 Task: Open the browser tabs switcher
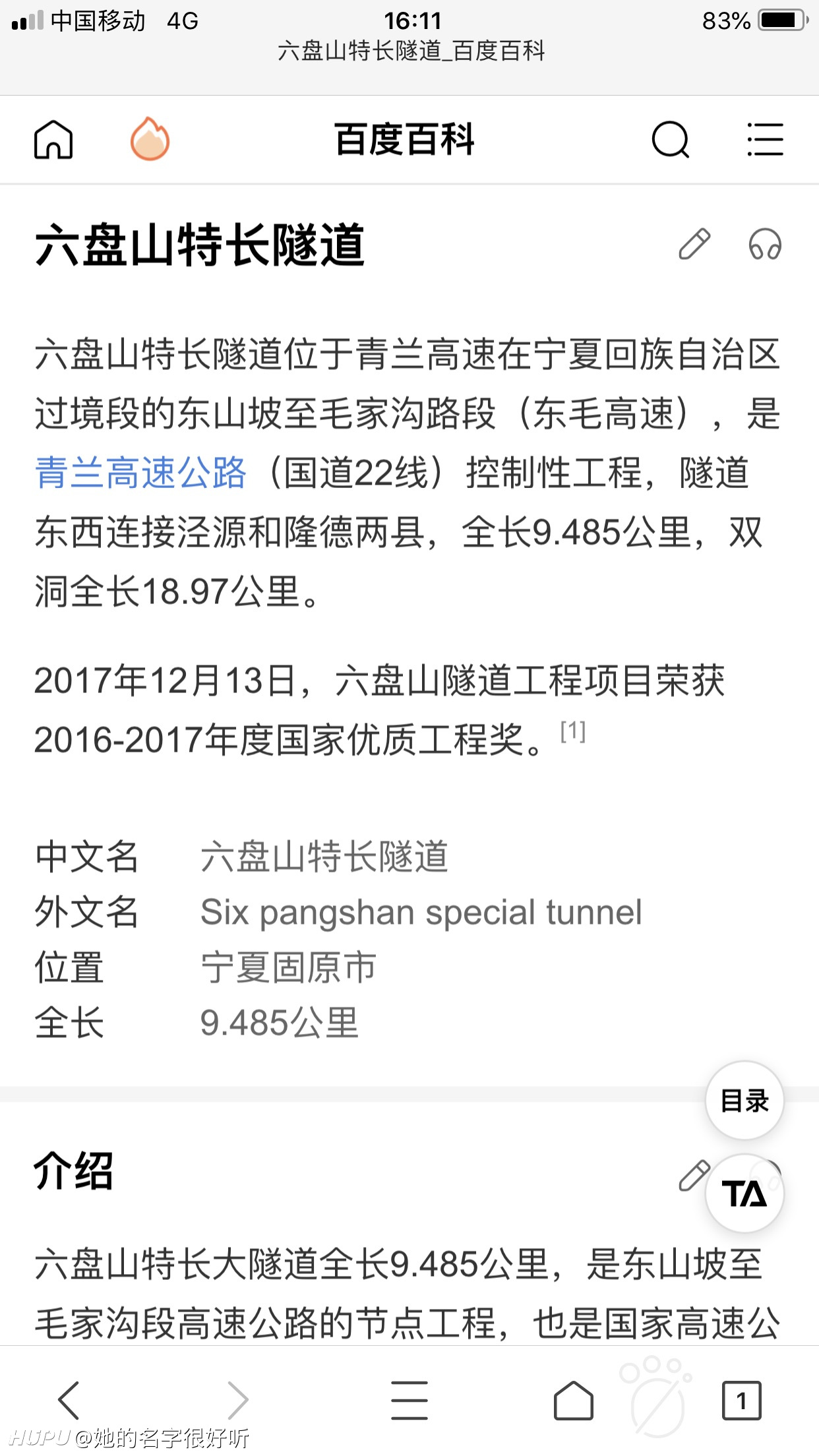point(742,1400)
